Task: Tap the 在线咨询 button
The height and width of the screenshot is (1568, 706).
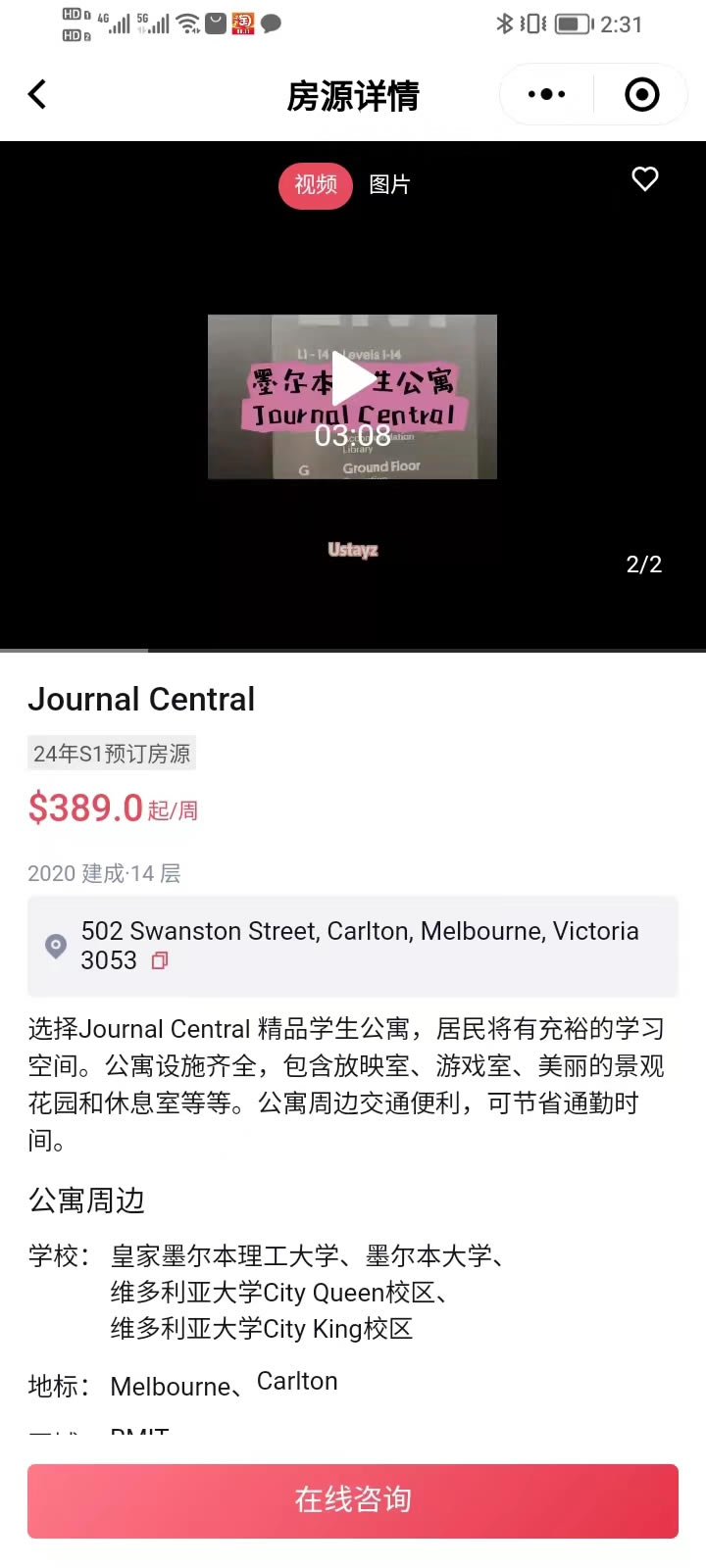Action: 353,1500
